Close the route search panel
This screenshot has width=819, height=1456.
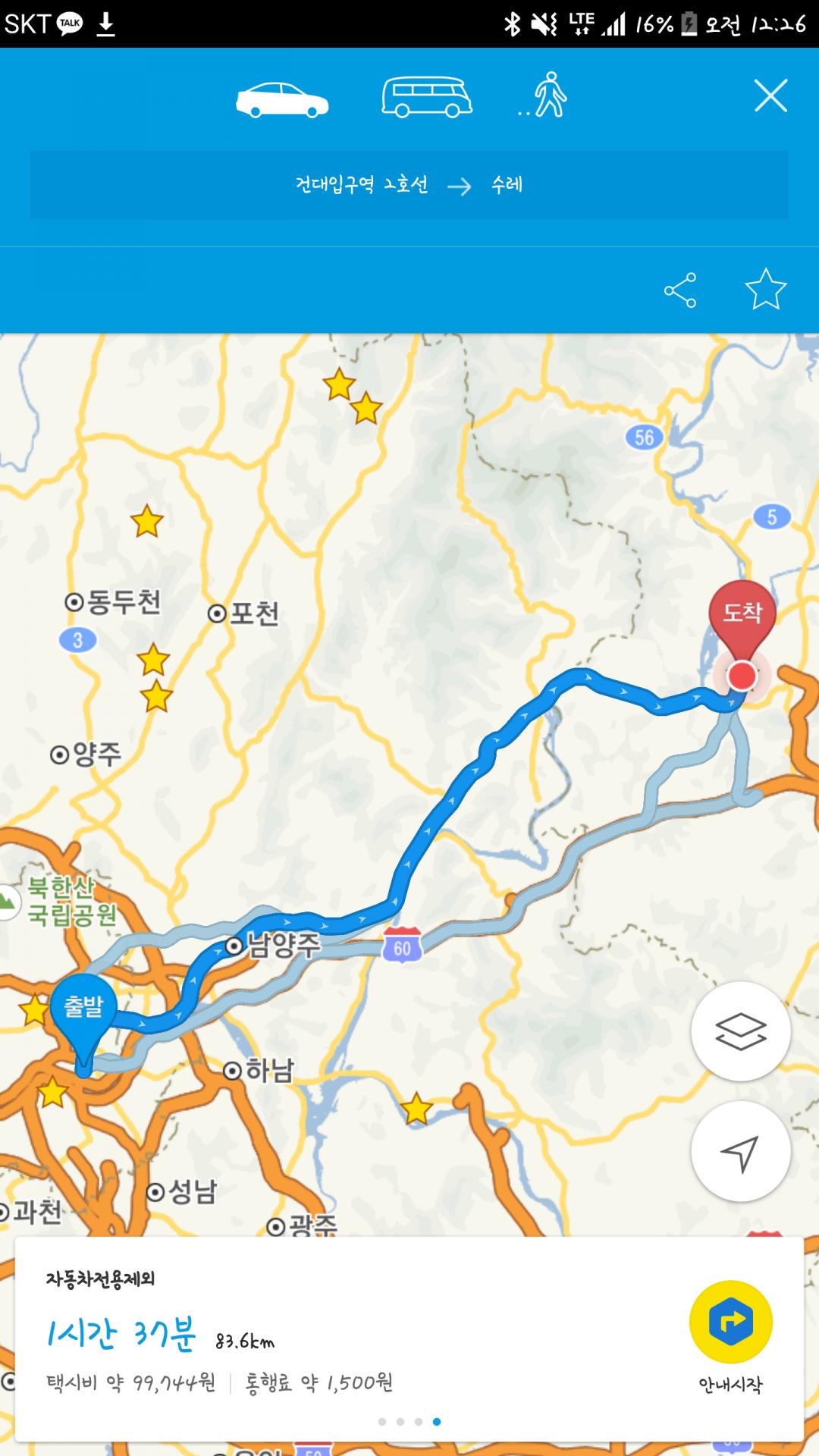[770, 96]
